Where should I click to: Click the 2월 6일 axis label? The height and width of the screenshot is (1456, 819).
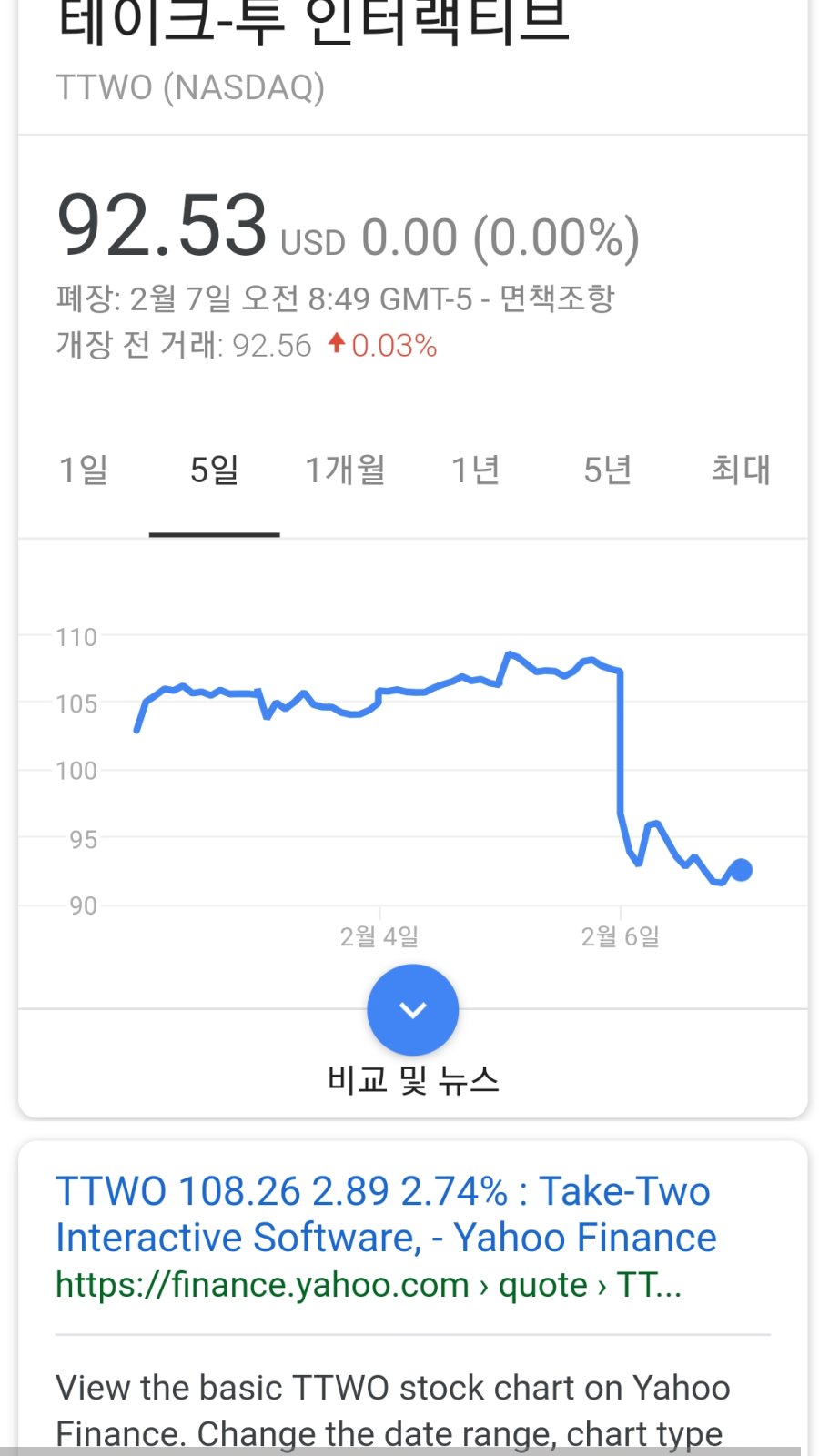(622, 935)
